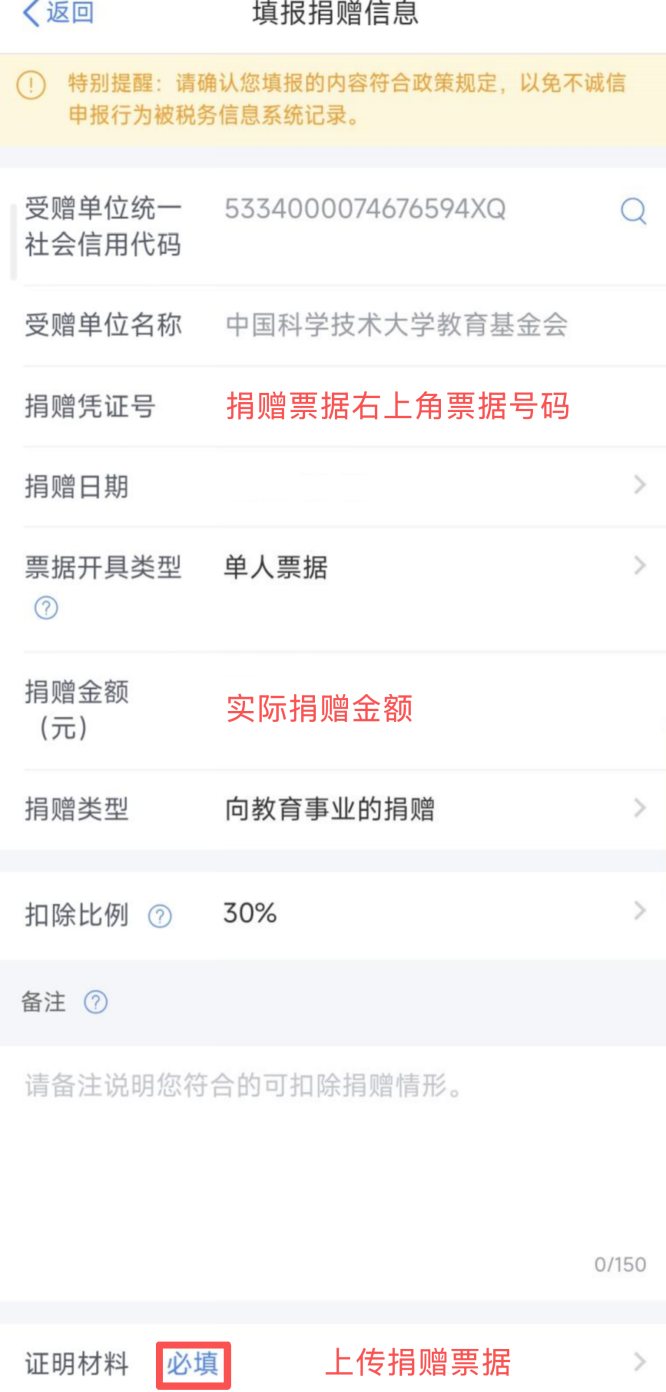Open help icon under 票据开具类型

(x=46, y=608)
